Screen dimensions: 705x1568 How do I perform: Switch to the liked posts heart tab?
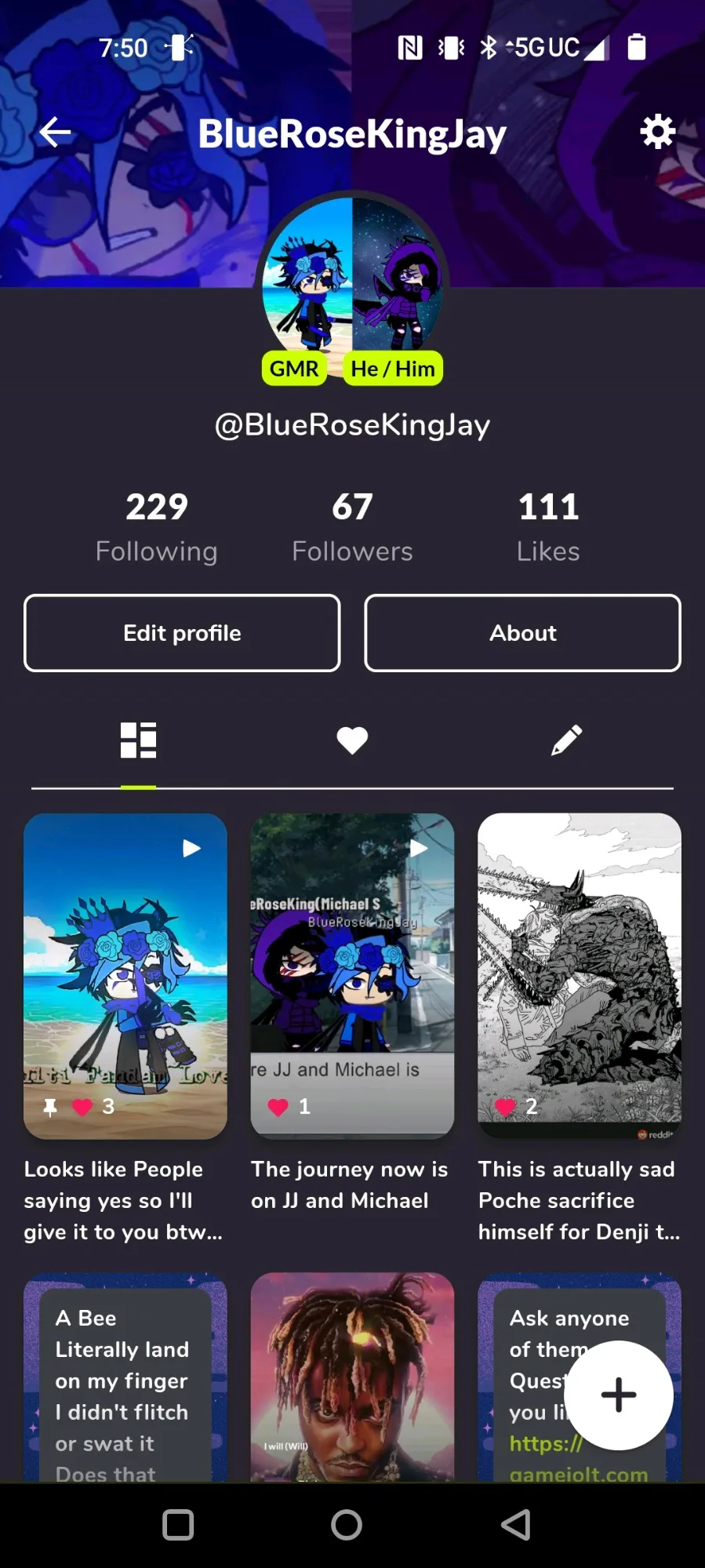pyautogui.click(x=352, y=740)
